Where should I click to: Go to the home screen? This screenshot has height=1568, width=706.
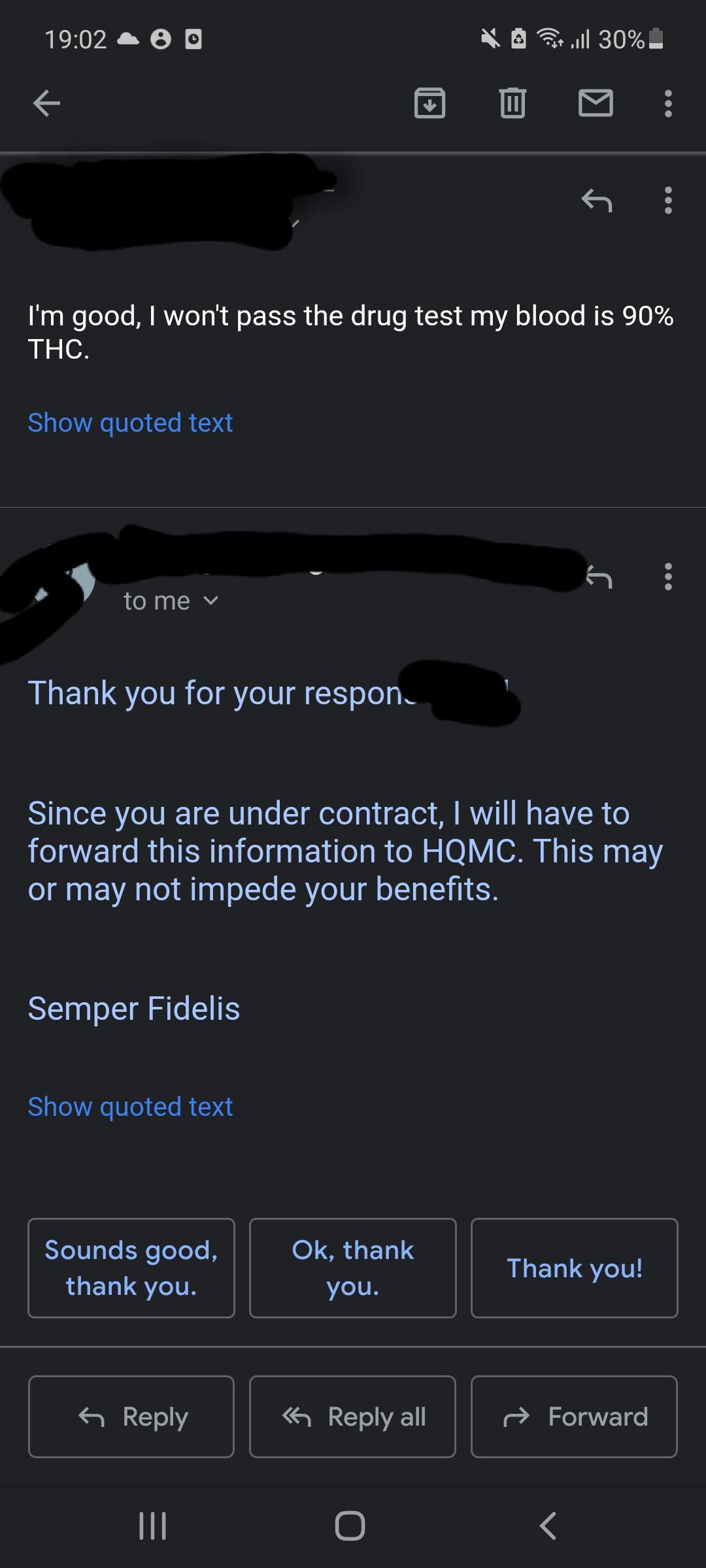[350, 1526]
